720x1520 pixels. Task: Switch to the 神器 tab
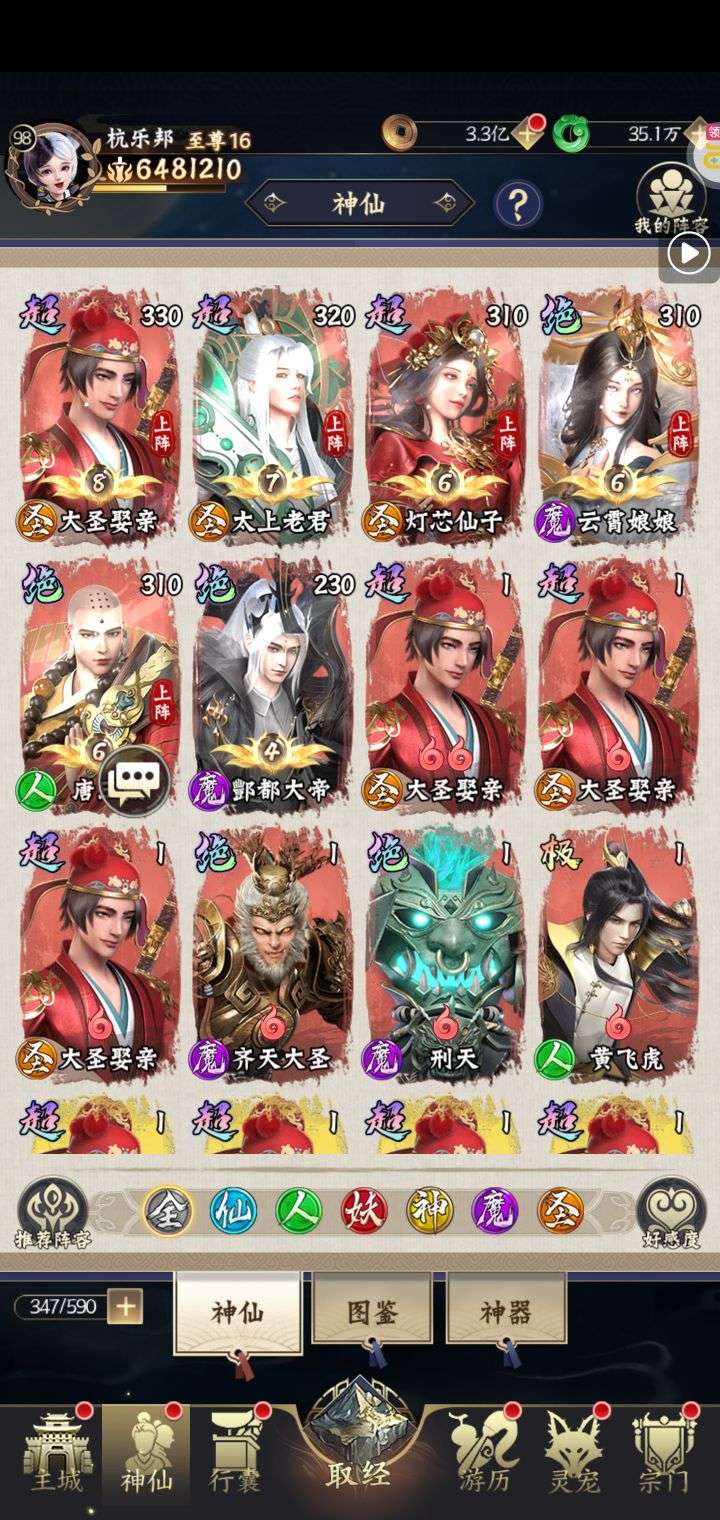tap(506, 1310)
